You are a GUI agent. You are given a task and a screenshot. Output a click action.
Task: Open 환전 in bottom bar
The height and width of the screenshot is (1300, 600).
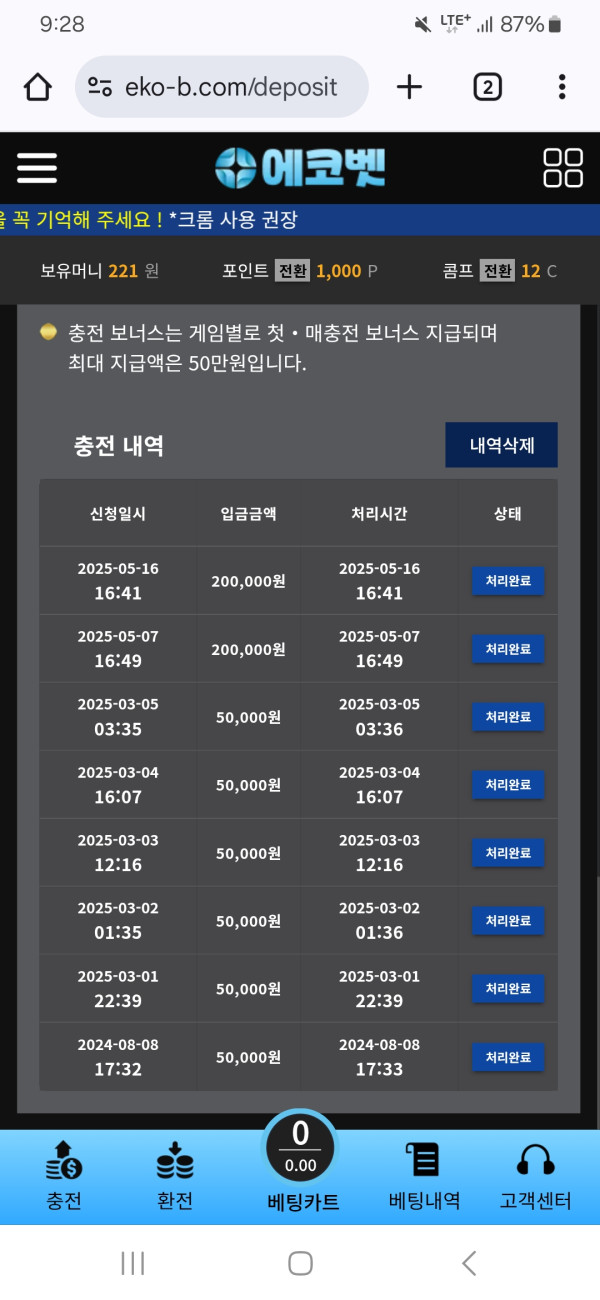point(175,1176)
